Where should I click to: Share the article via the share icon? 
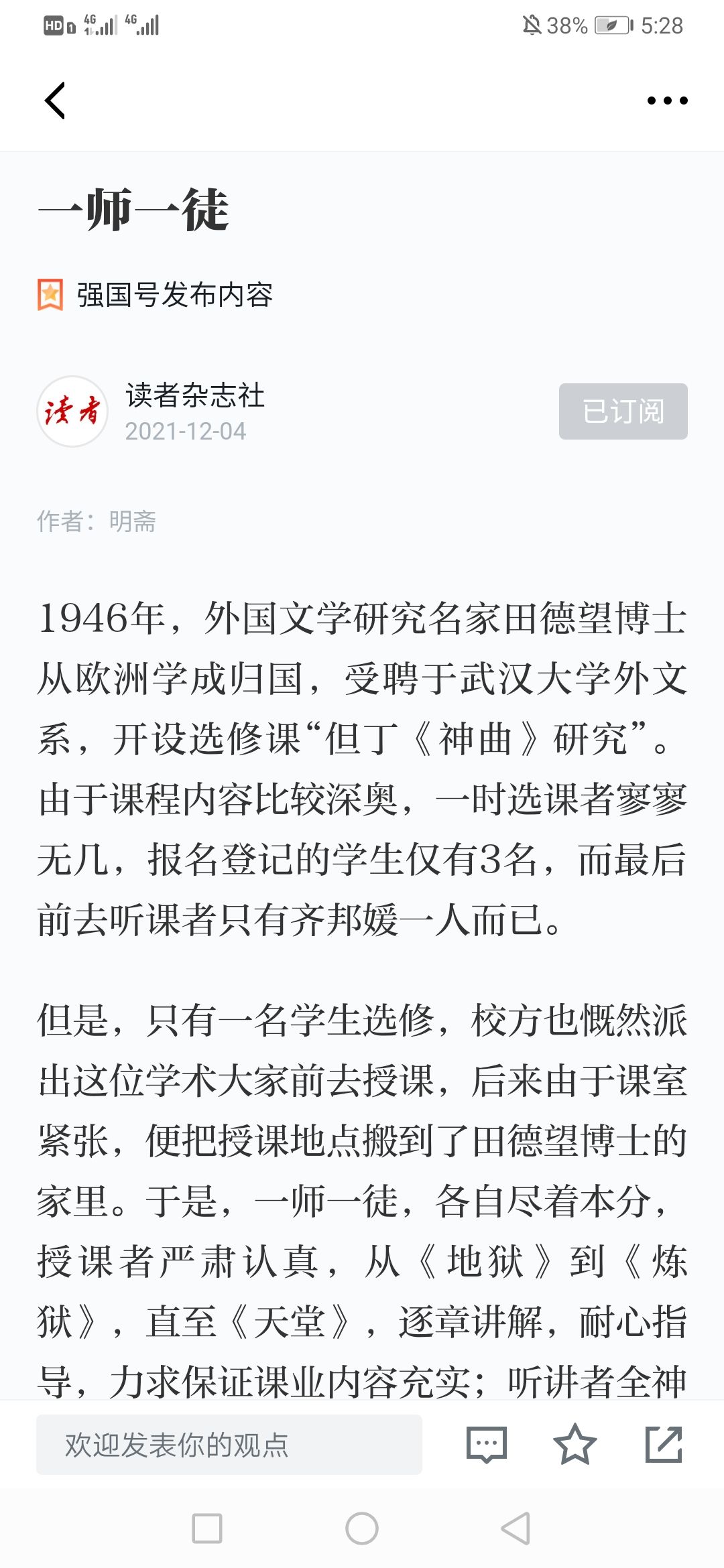[664, 1445]
